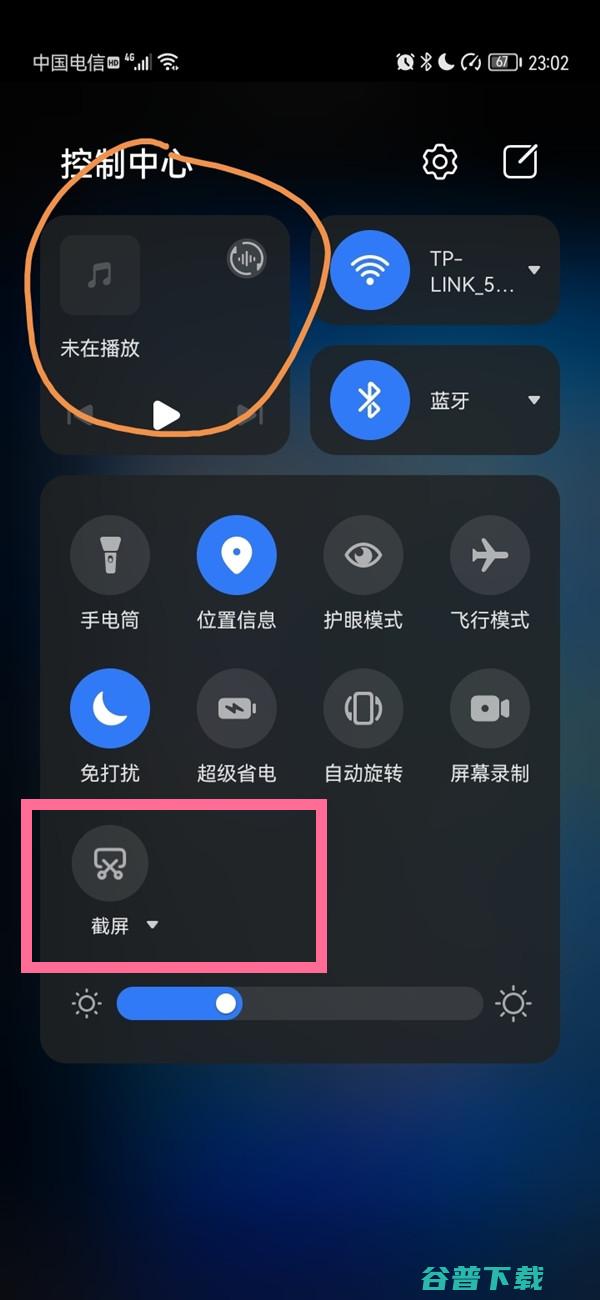Enable 超级省电 power saving
The image size is (600, 1300).
(236, 708)
